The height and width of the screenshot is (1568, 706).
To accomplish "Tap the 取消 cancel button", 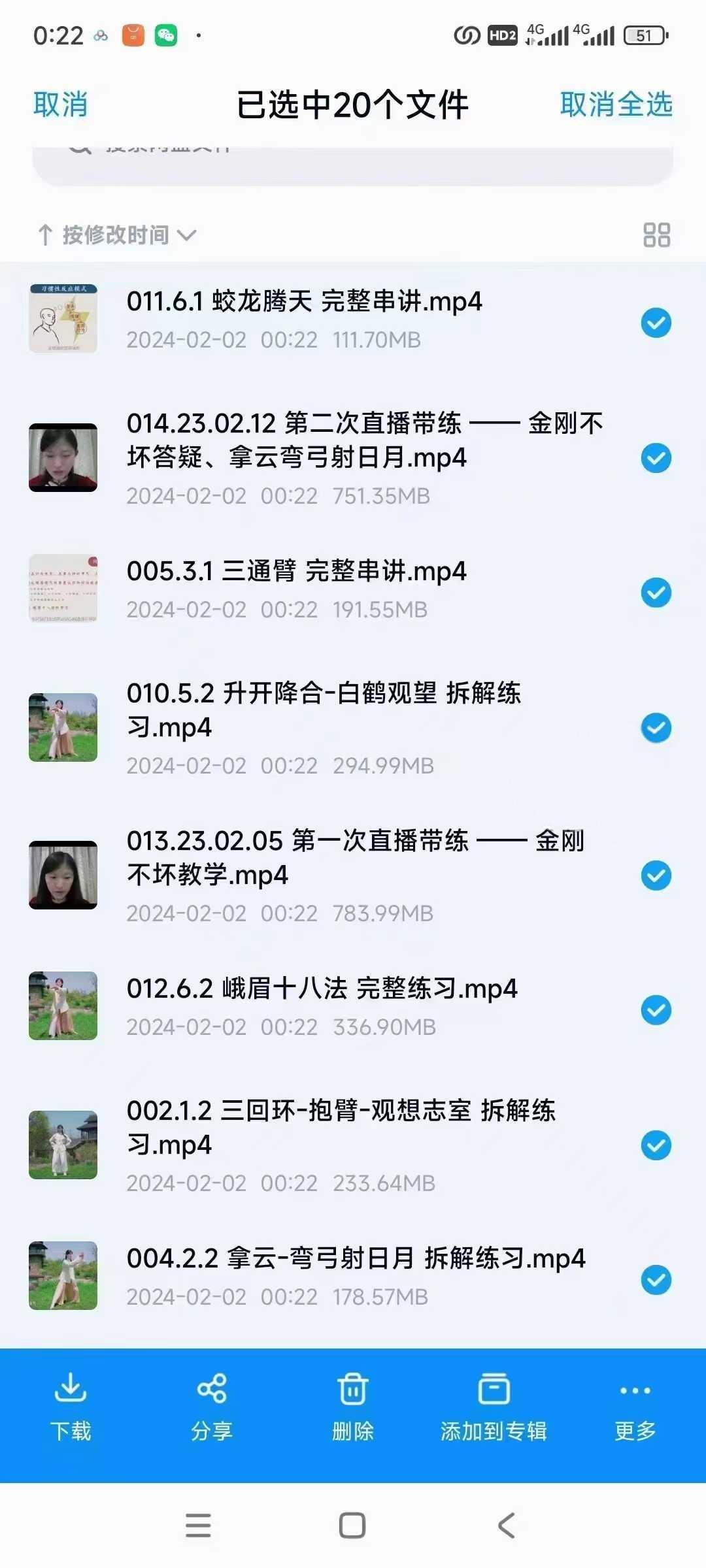I will [x=58, y=105].
